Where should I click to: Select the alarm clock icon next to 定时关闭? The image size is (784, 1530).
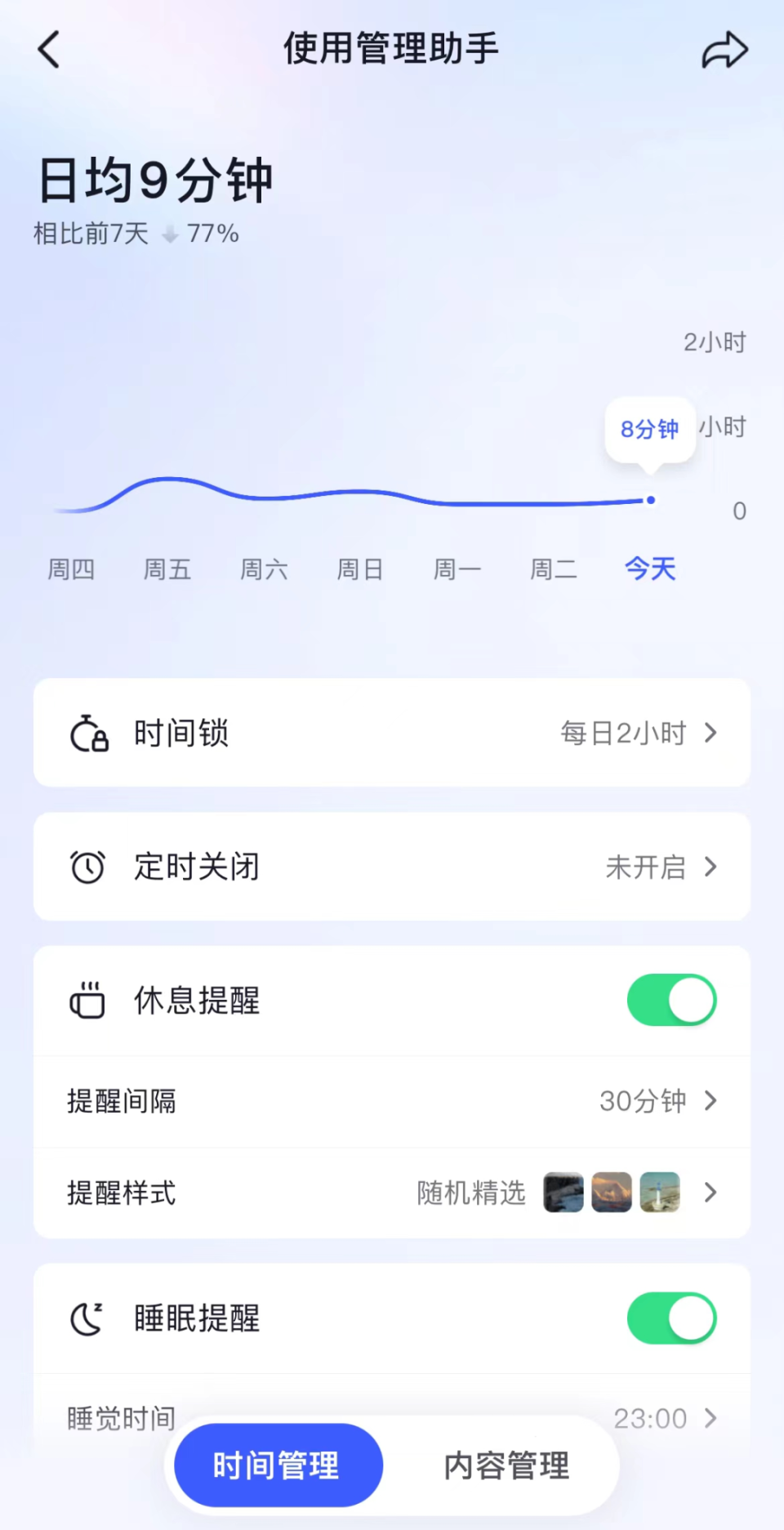pyautogui.click(x=88, y=867)
